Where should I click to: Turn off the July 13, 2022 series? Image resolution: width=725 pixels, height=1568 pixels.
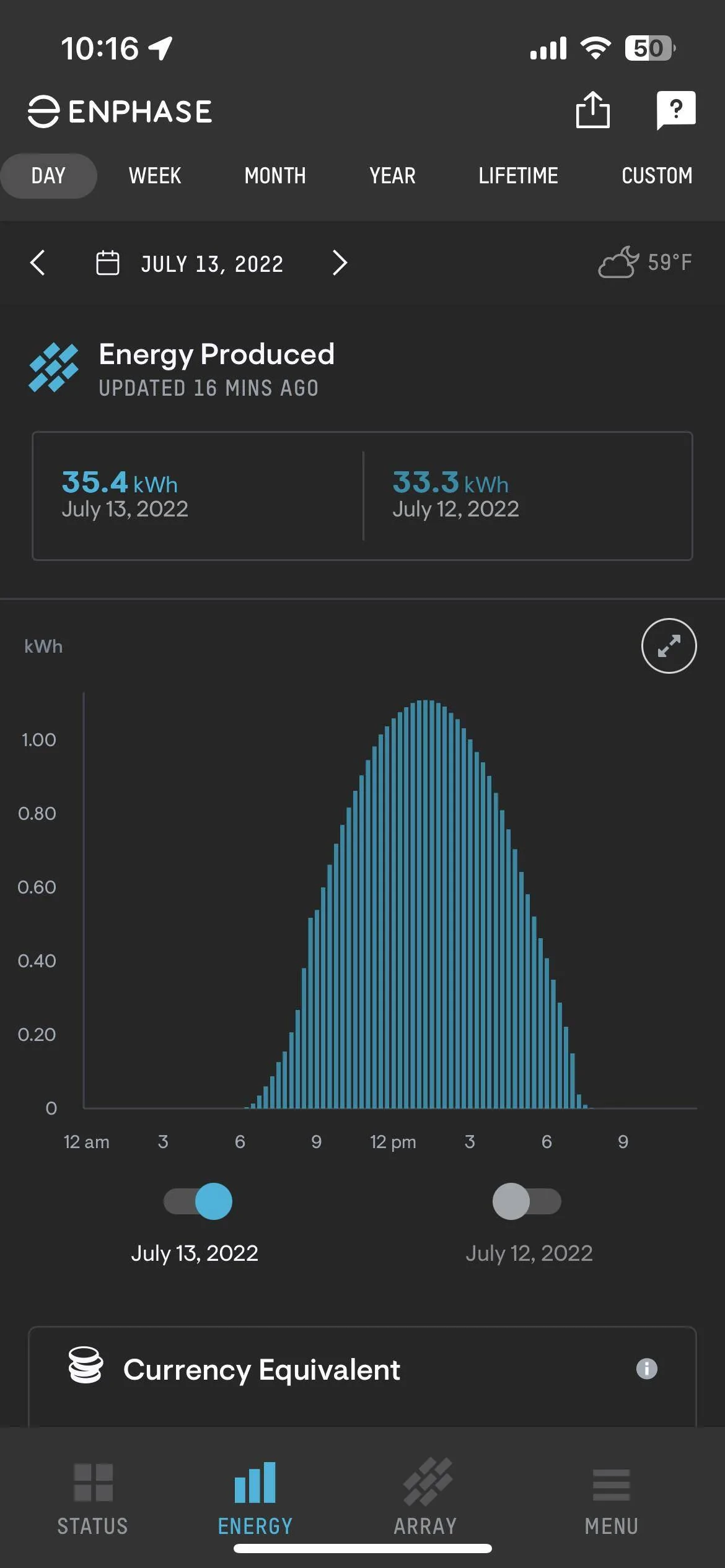click(x=198, y=1201)
